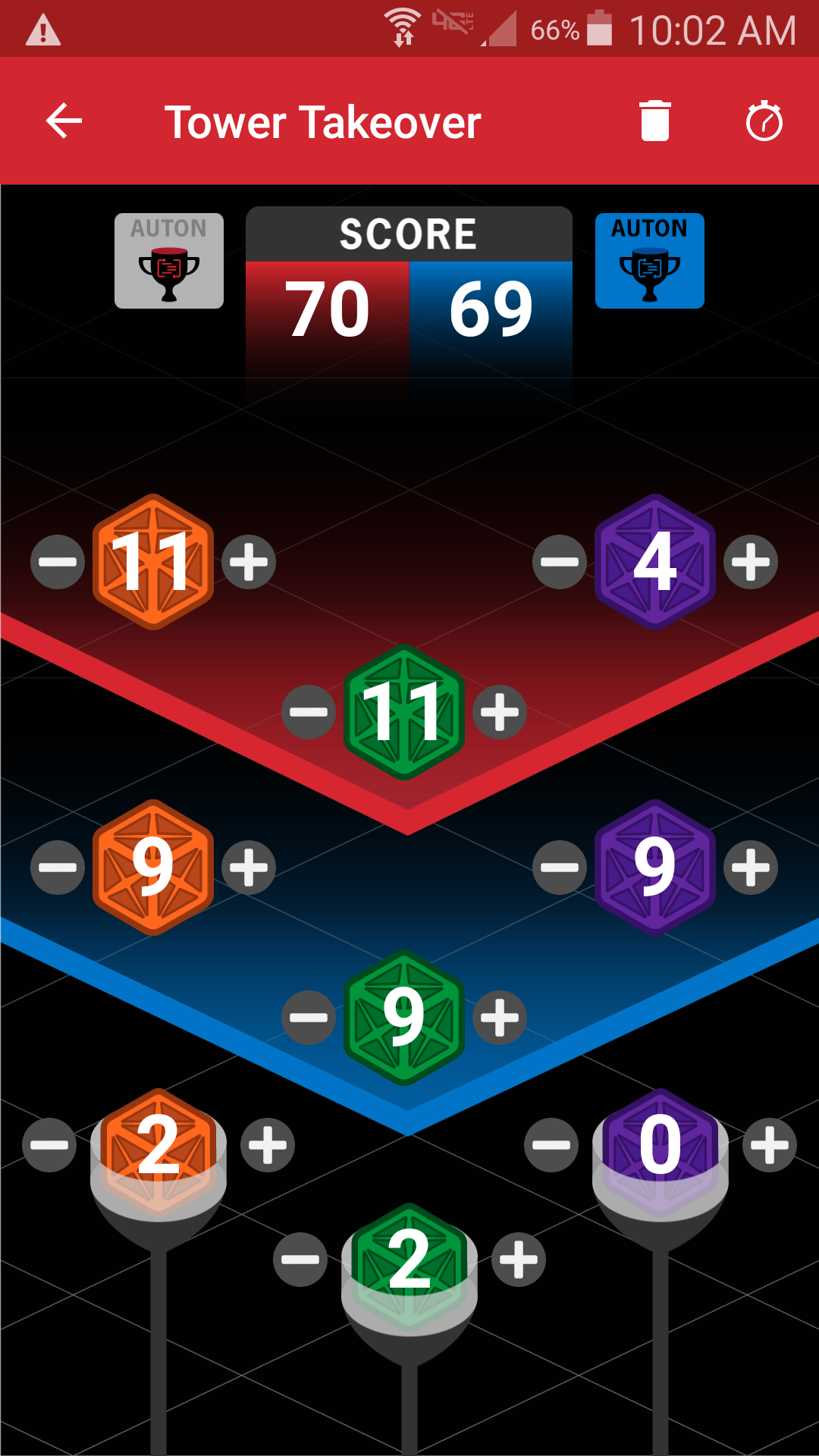Toggle the blue alliance AUTON bonus
Screen dimensions: 819x1456
point(650,261)
